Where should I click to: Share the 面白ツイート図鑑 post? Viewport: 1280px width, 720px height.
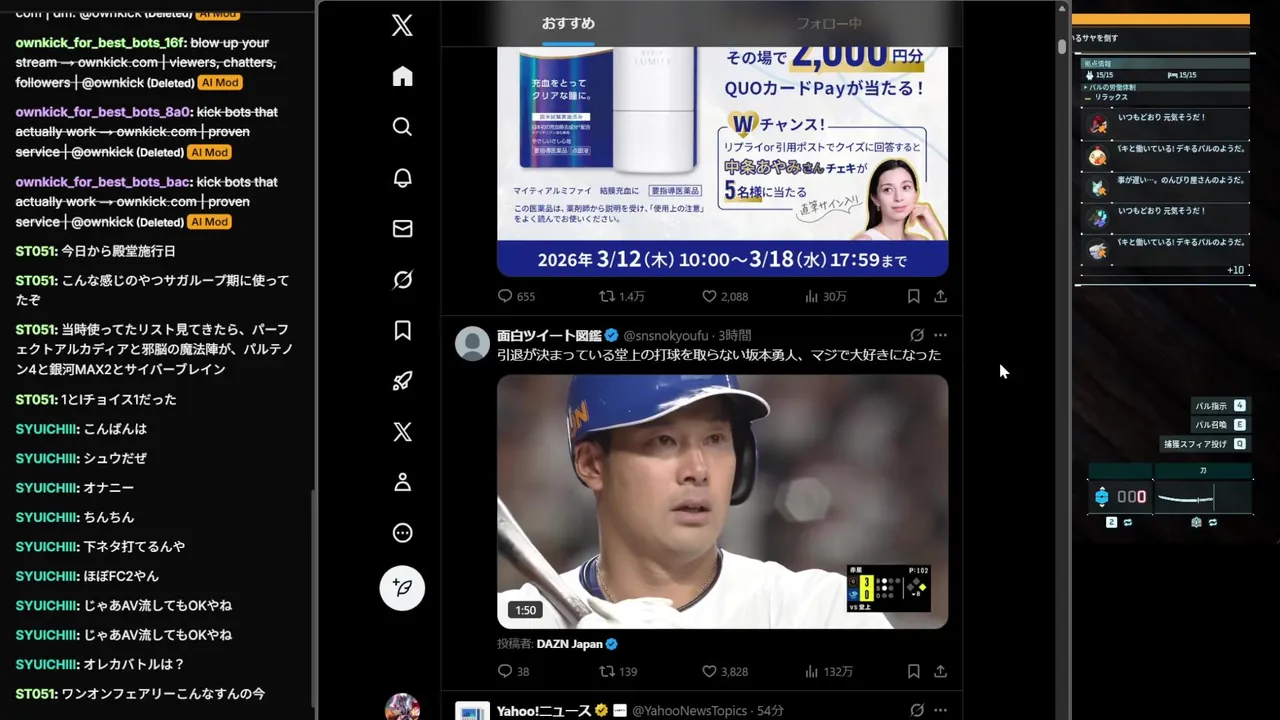(x=940, y=672)
